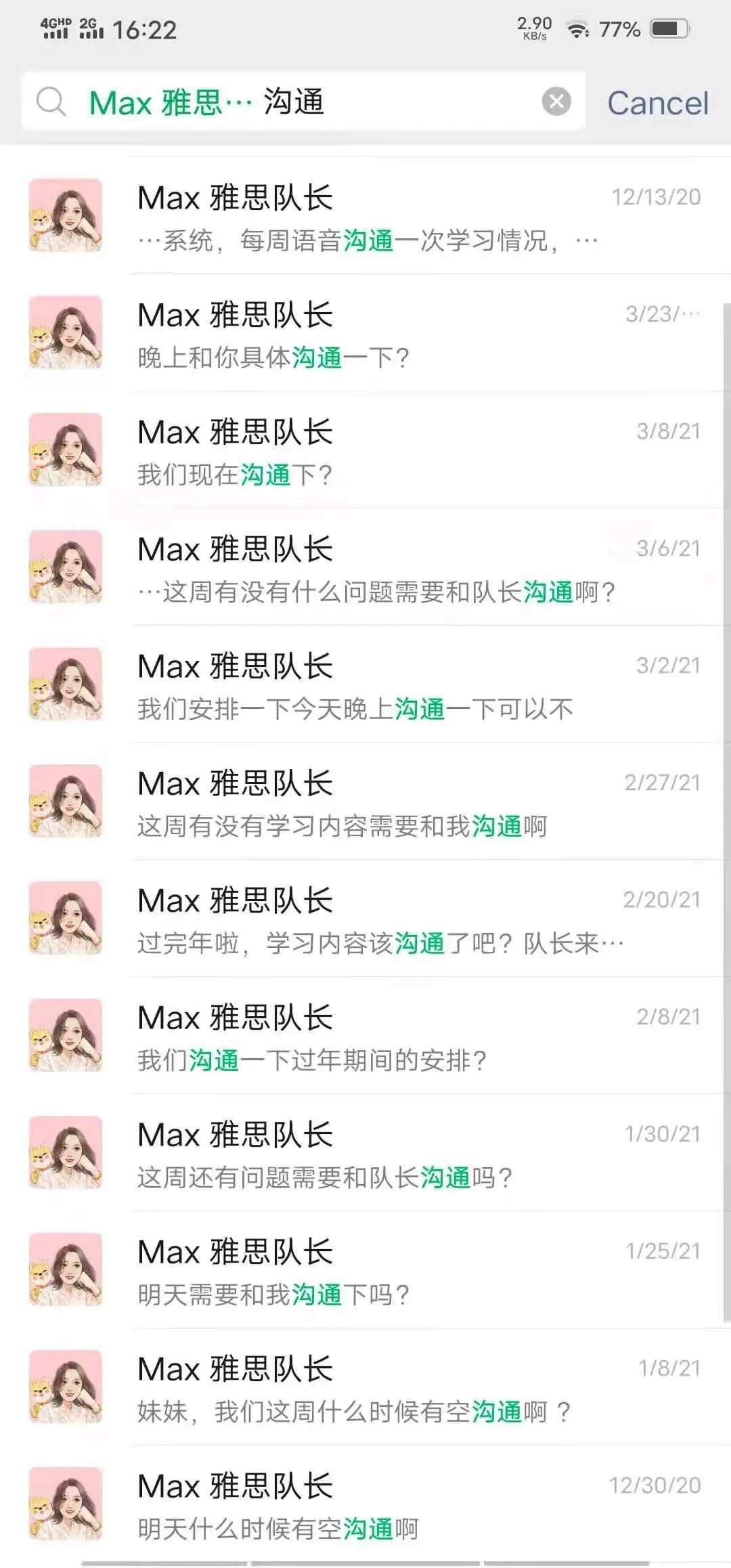Clear the search text with the x icon
The height and width of the screenshot is (1568, 731).
click(x=556, y=100)
